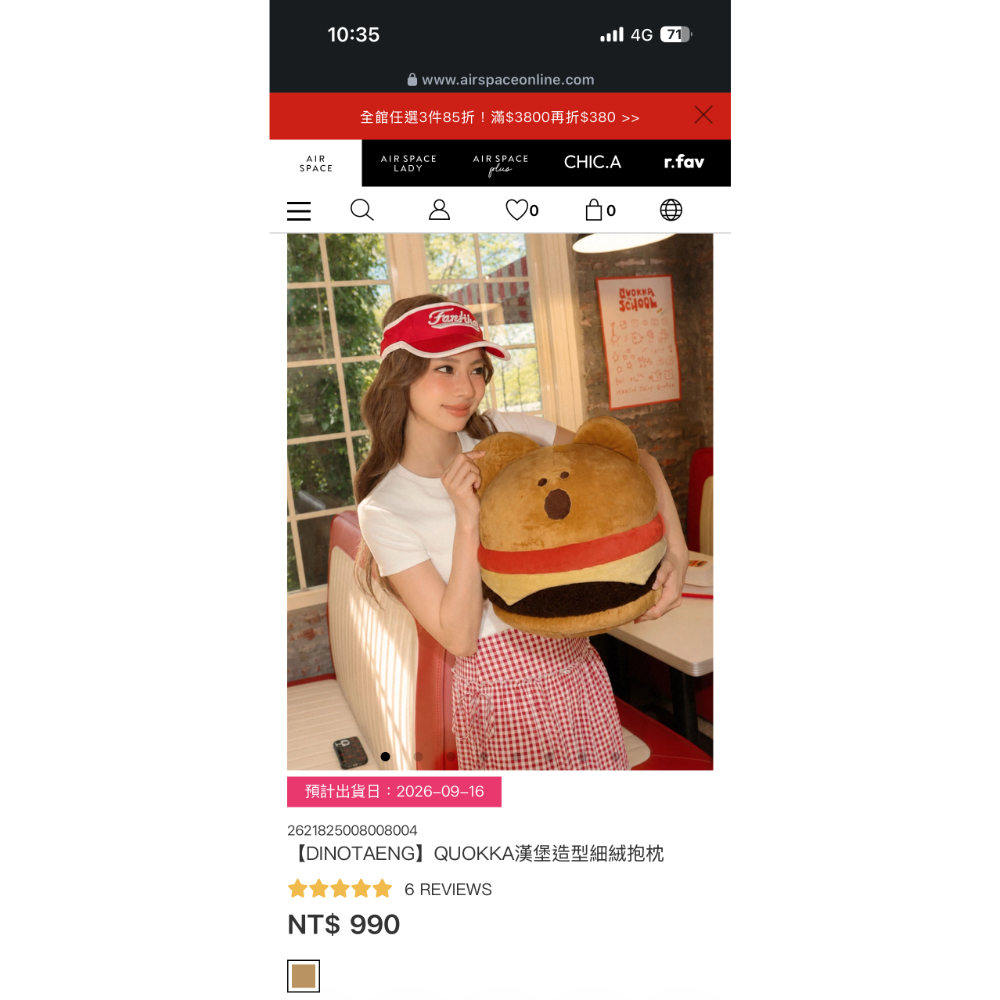Select the tan color swatch
Screen dimensions: 1000x1000
304,976
